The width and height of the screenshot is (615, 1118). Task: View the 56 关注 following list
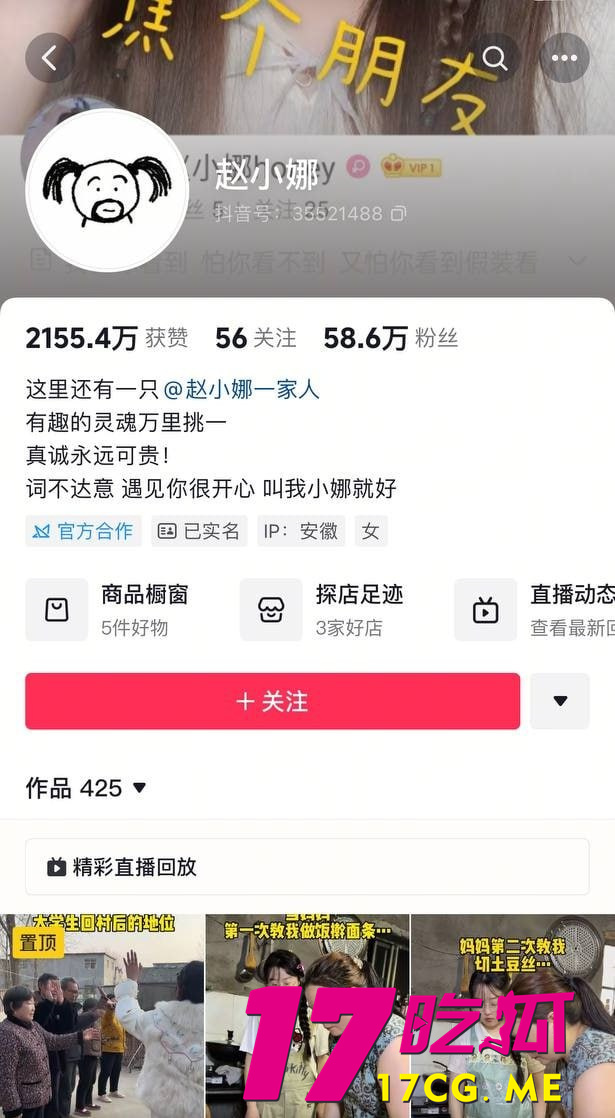tap(256, 338)
